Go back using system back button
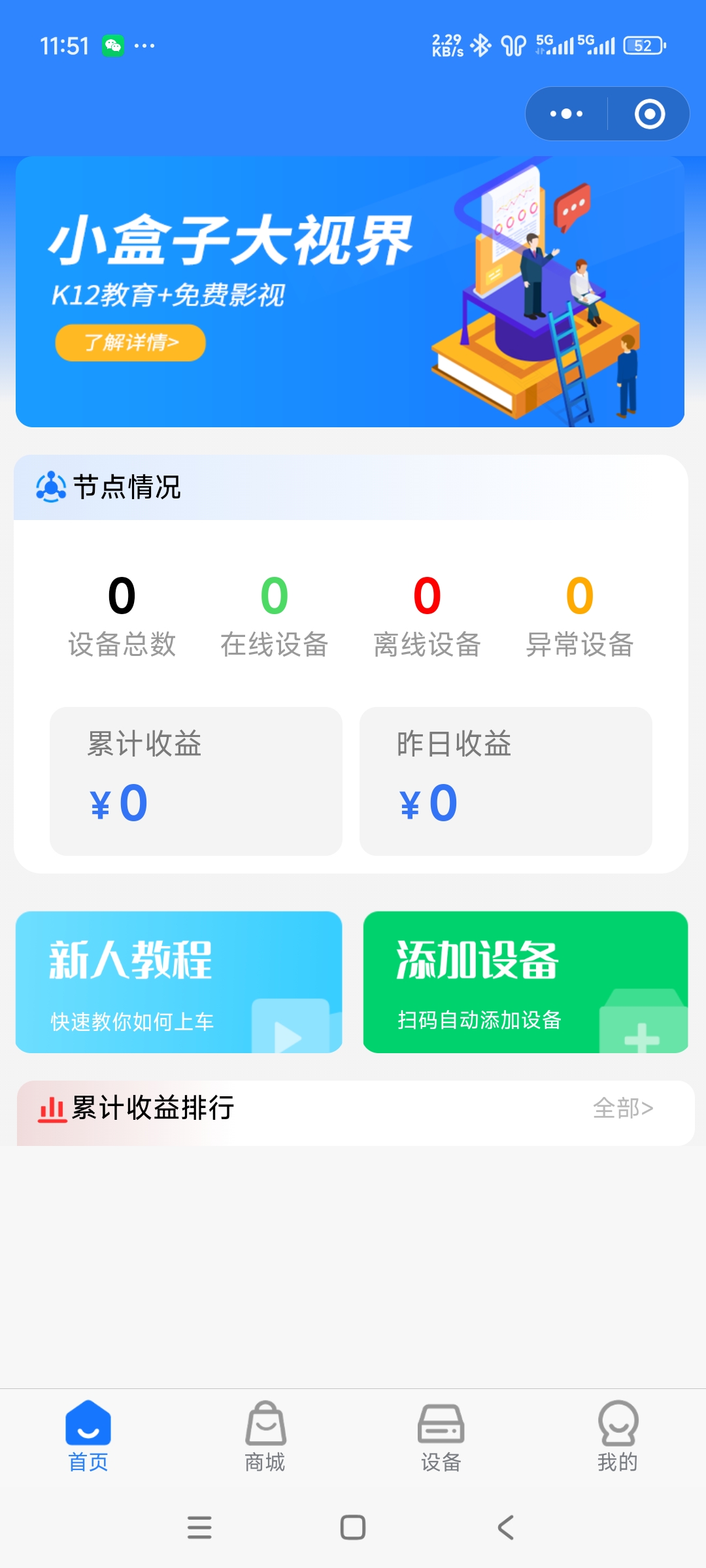Screen dimensions: 706x1568 click(505, 1527)
